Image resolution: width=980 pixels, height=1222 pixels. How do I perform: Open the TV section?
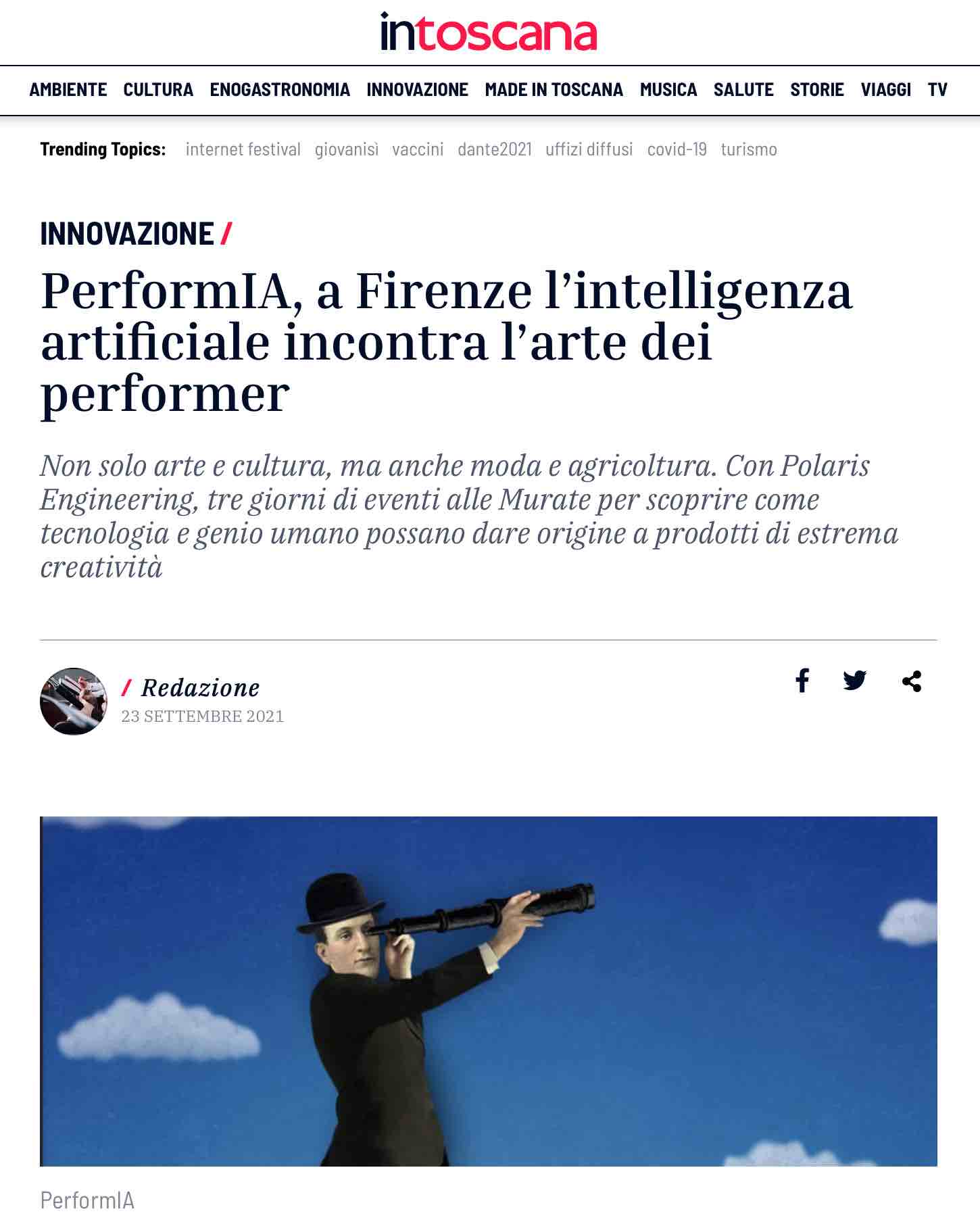(x=937, y=89)
